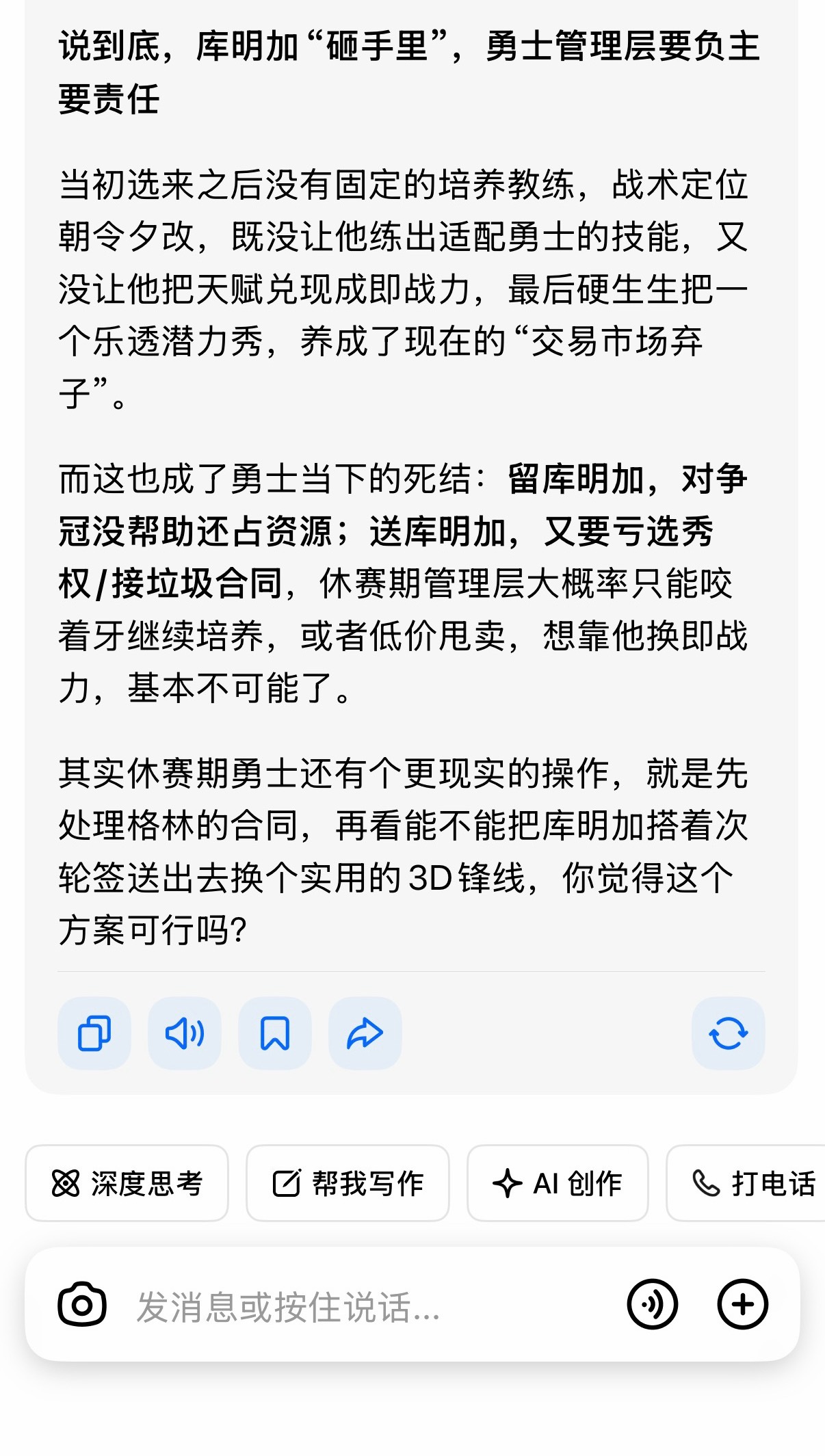Play the response aloud via speaker icon
Screen dimensions: 825x1456
coord(184,1033)
